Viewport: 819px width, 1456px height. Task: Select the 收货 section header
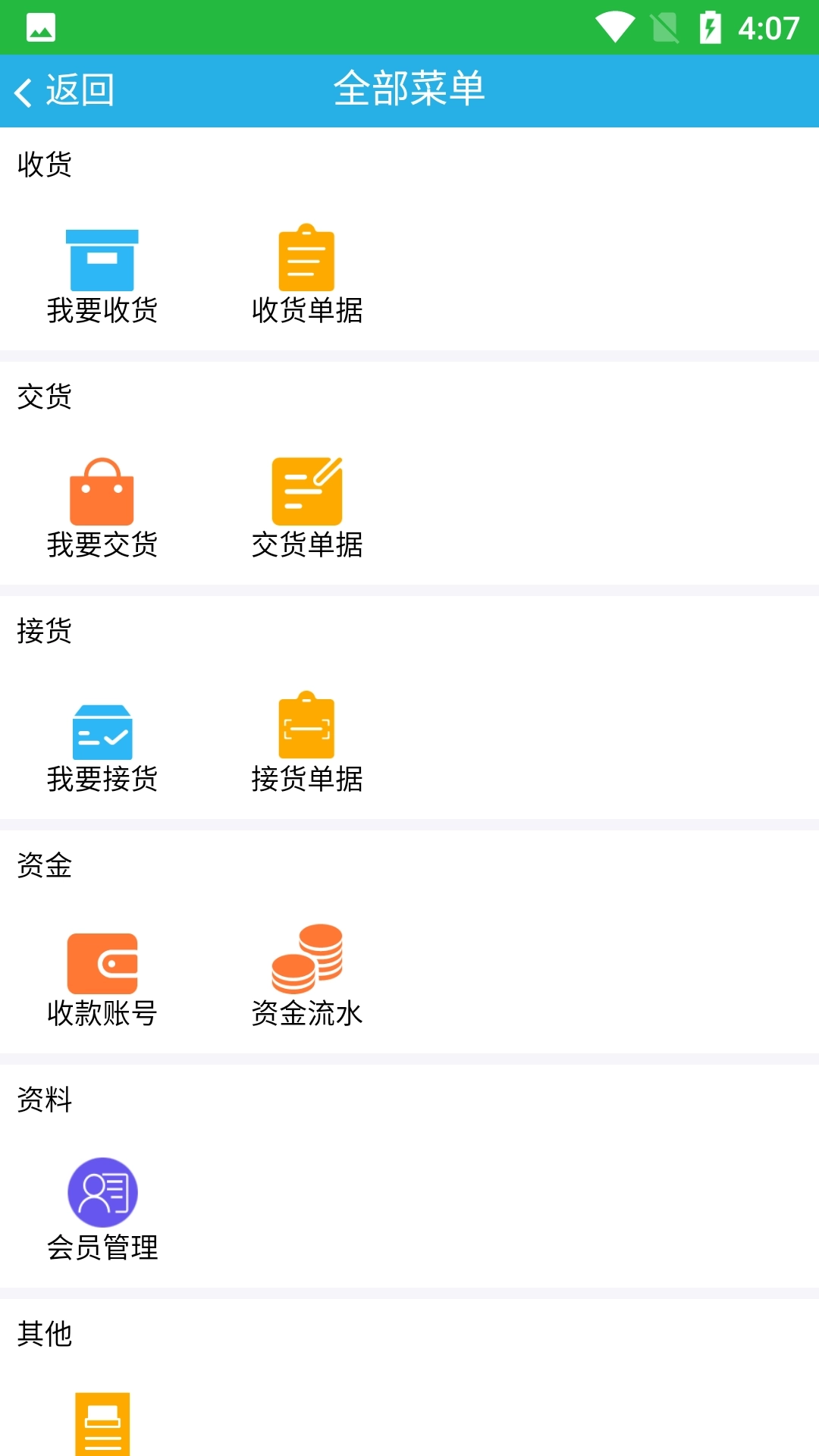point(44,165)
